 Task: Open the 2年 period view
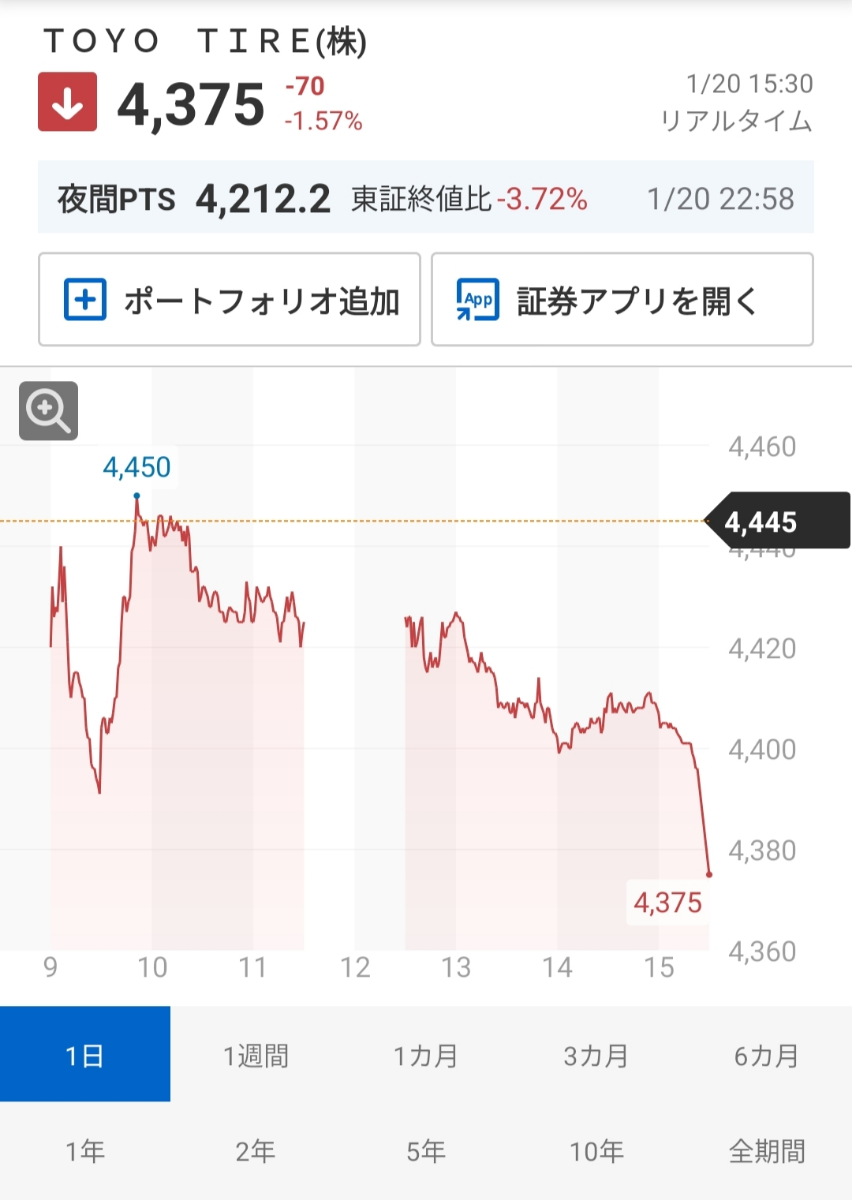coord(256,1150)
